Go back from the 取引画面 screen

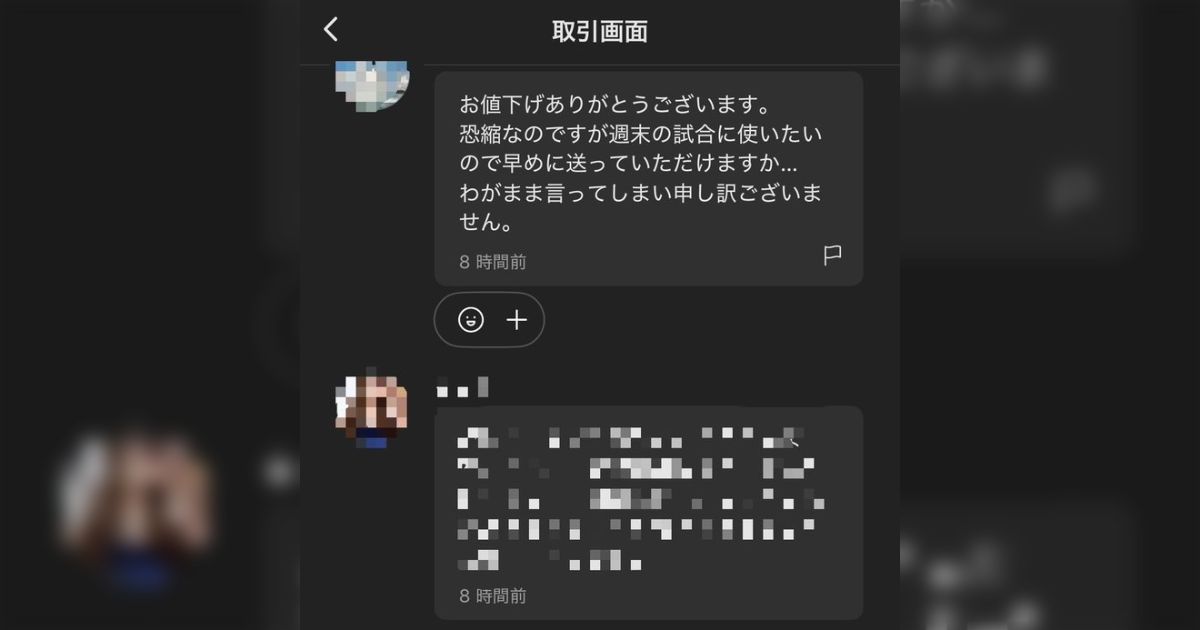pos(331,30)
